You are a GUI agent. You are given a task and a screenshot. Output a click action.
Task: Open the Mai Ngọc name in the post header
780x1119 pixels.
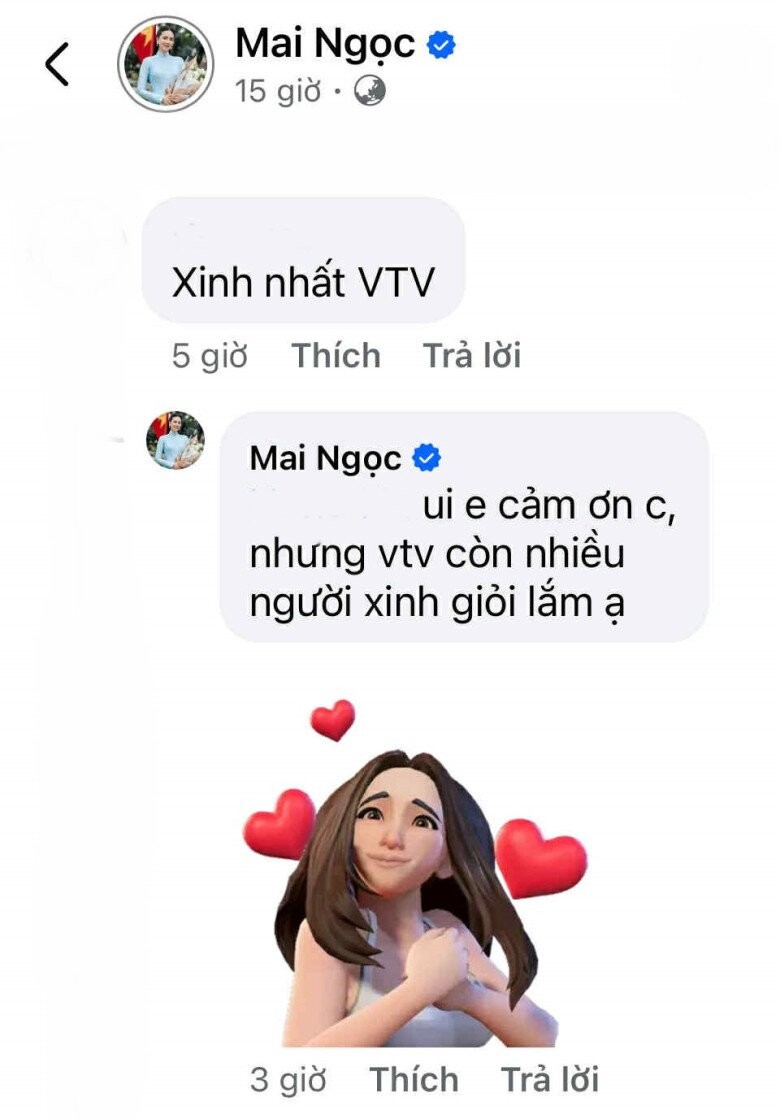tap(325, 44)
